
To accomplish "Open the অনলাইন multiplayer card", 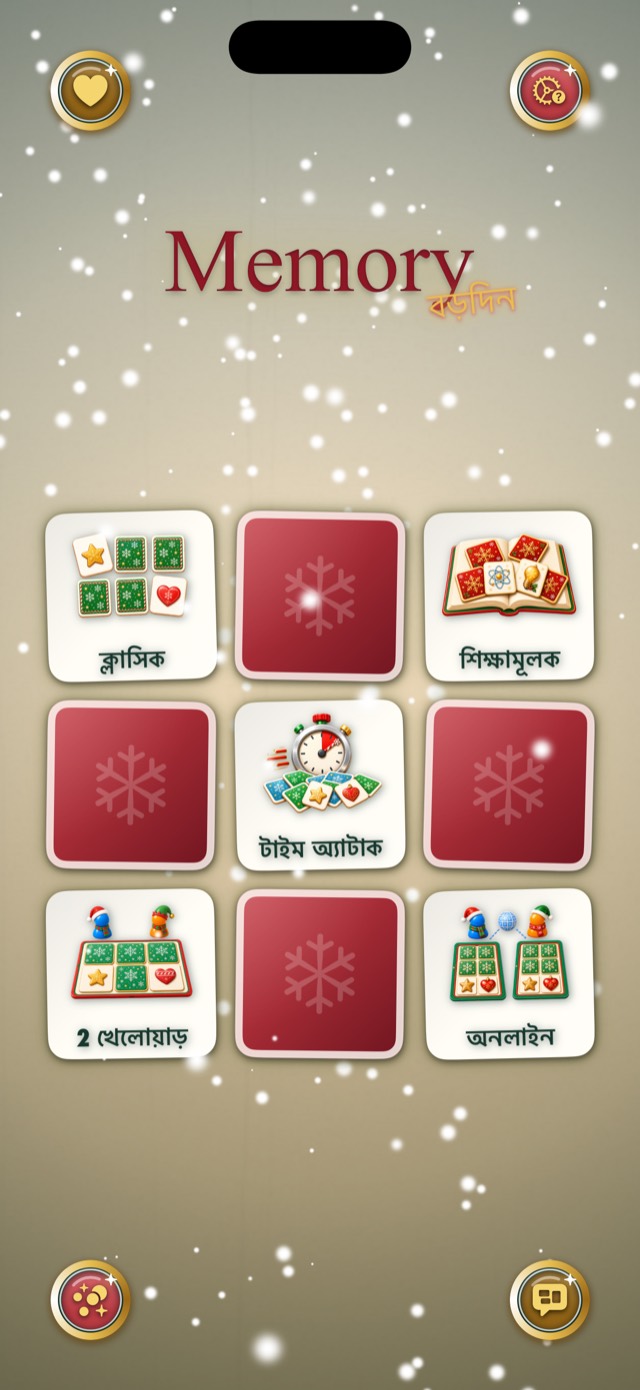I will click(509, 974).
